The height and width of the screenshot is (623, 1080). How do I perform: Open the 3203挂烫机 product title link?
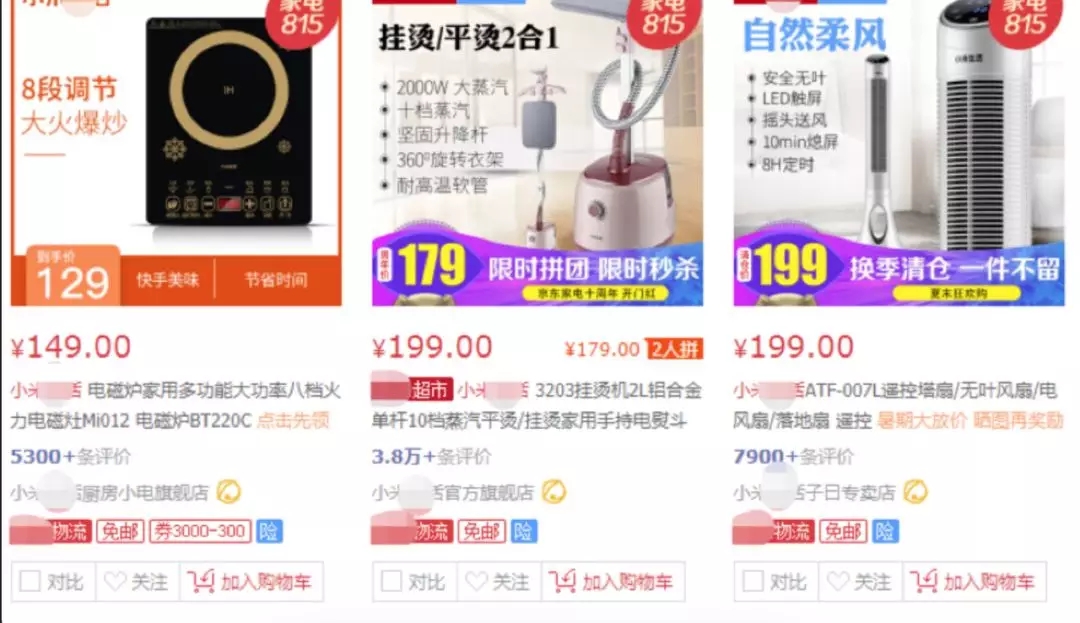[x=540, y=405]
